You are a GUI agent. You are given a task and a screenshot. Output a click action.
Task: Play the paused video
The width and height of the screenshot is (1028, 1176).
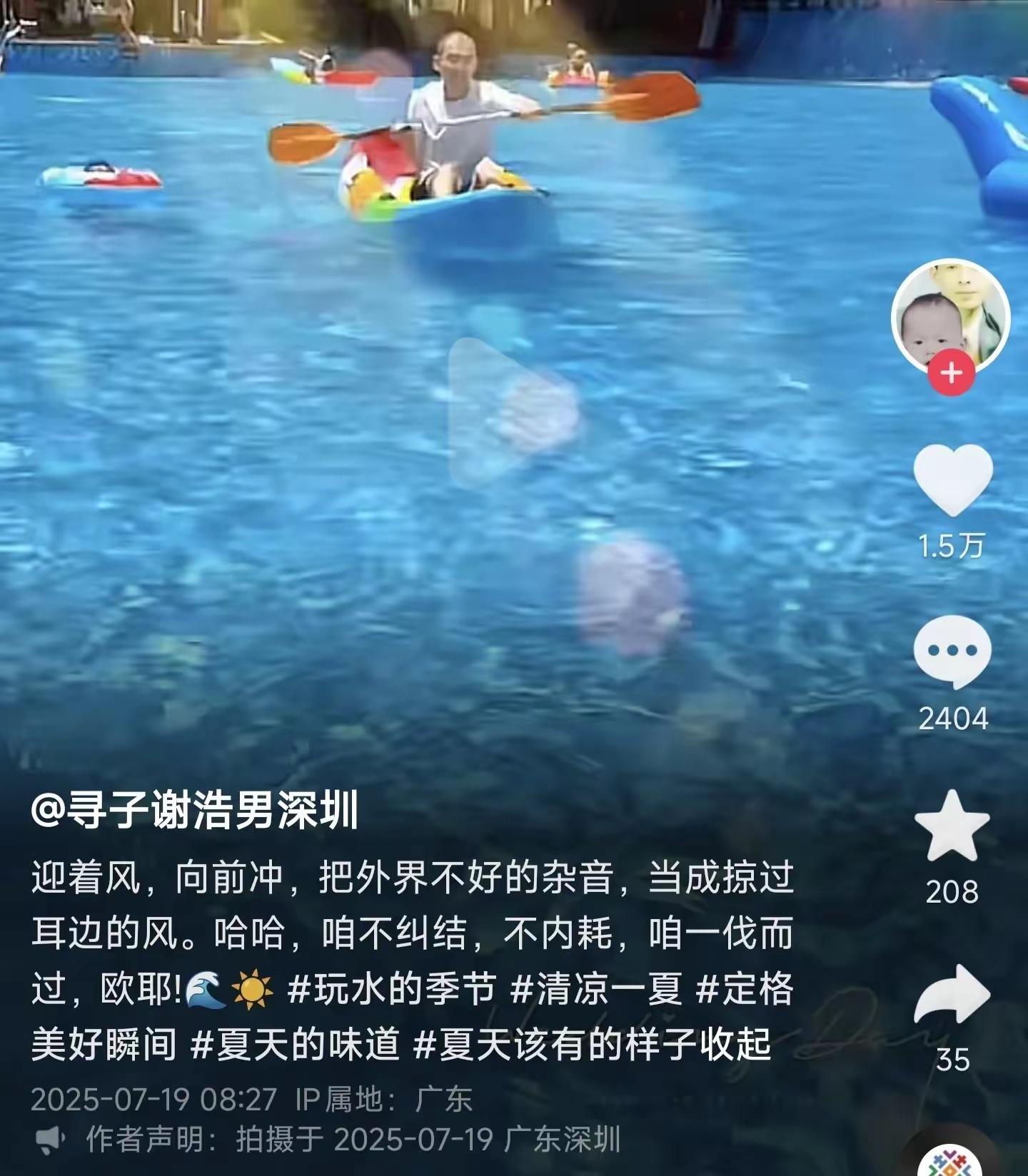click(x=513, y=414)
